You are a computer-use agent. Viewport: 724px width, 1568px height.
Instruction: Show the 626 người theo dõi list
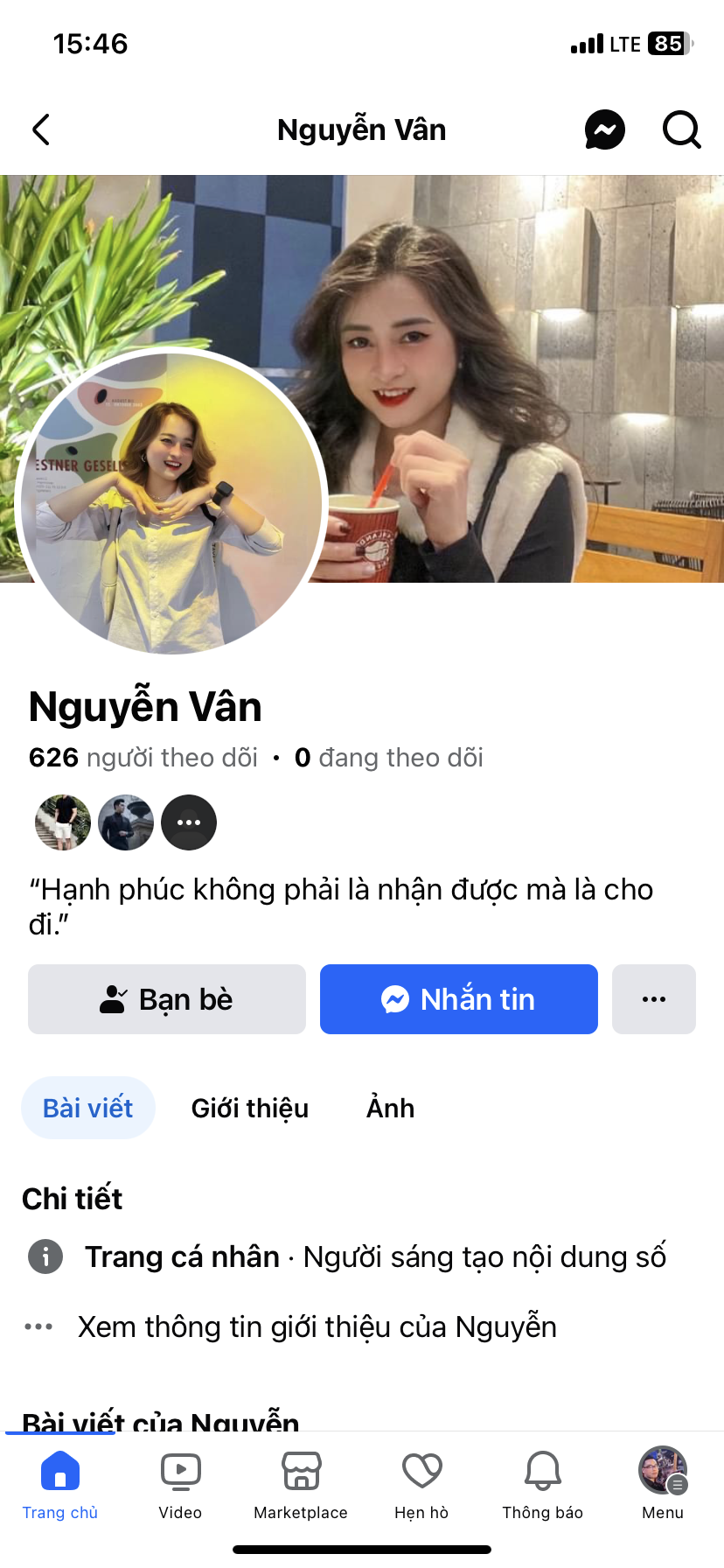pyautogui.click(x=143, y=758)
